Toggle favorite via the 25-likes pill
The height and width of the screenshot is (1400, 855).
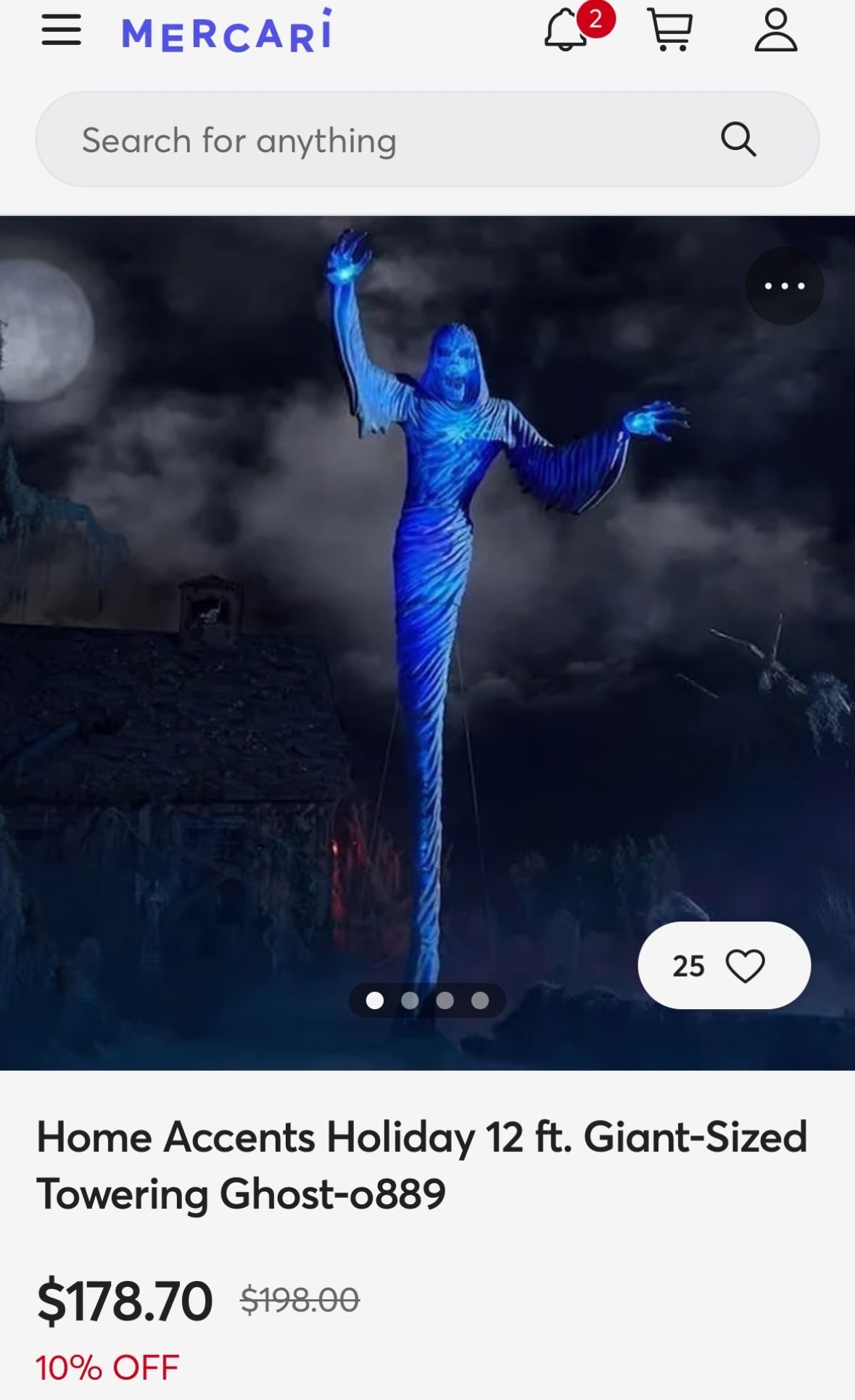click(723, 965)
